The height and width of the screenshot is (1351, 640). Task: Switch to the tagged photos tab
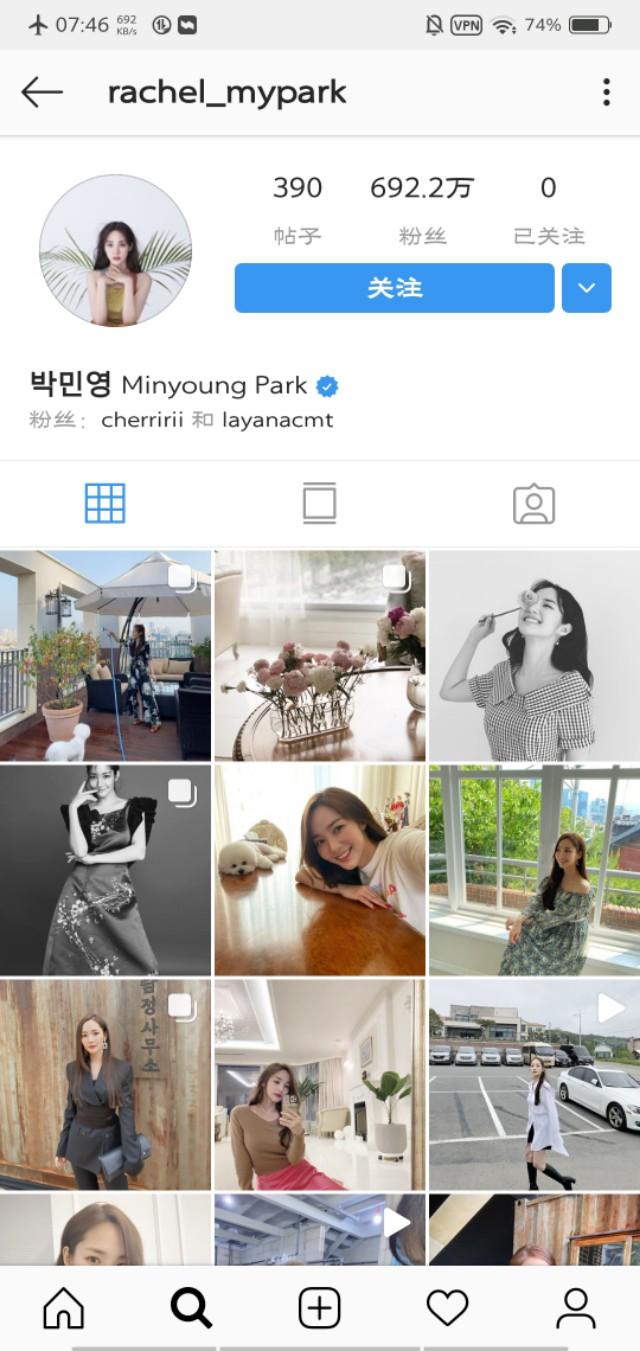point(533,503)
